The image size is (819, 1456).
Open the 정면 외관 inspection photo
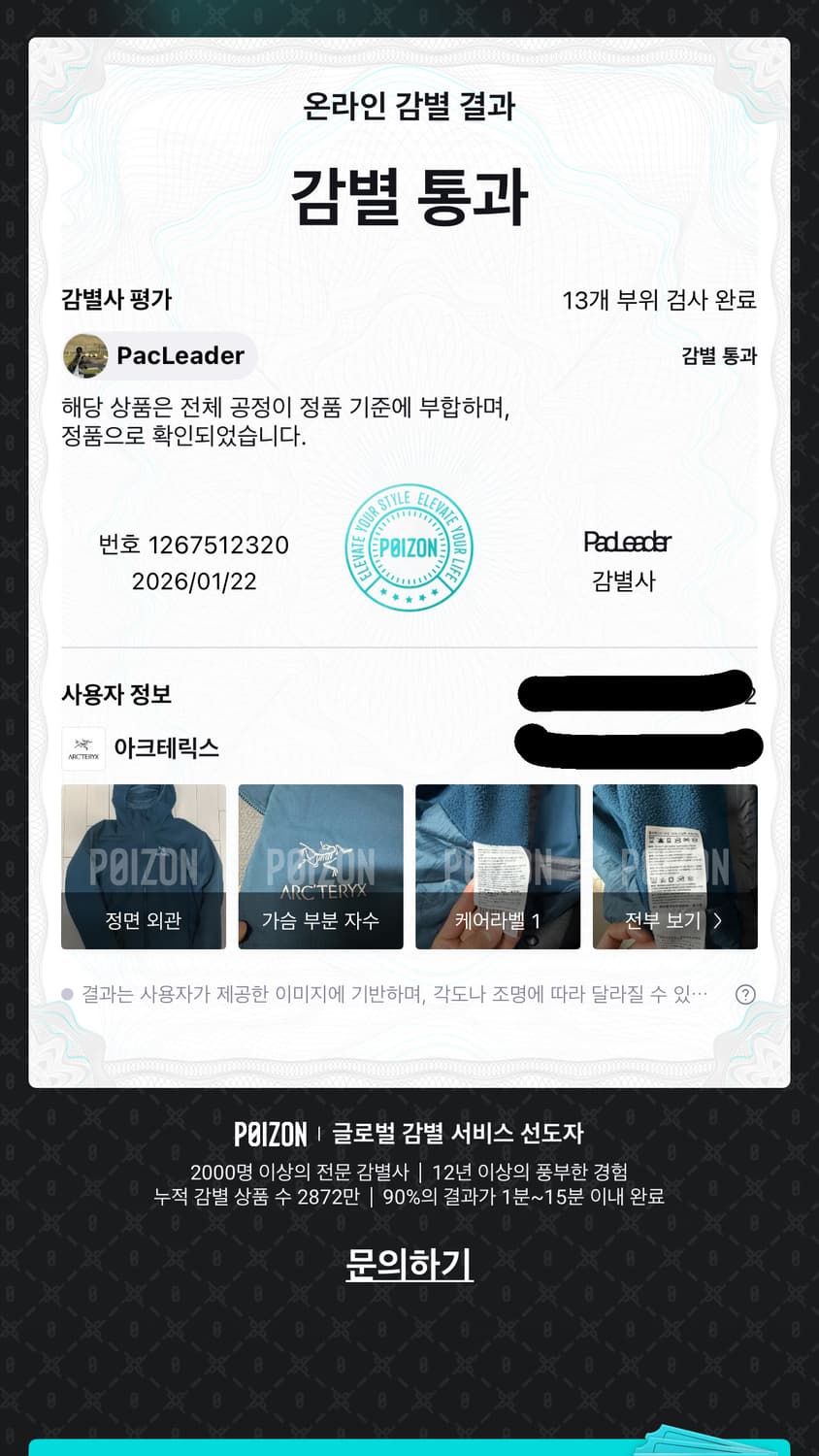coord(143,865)
